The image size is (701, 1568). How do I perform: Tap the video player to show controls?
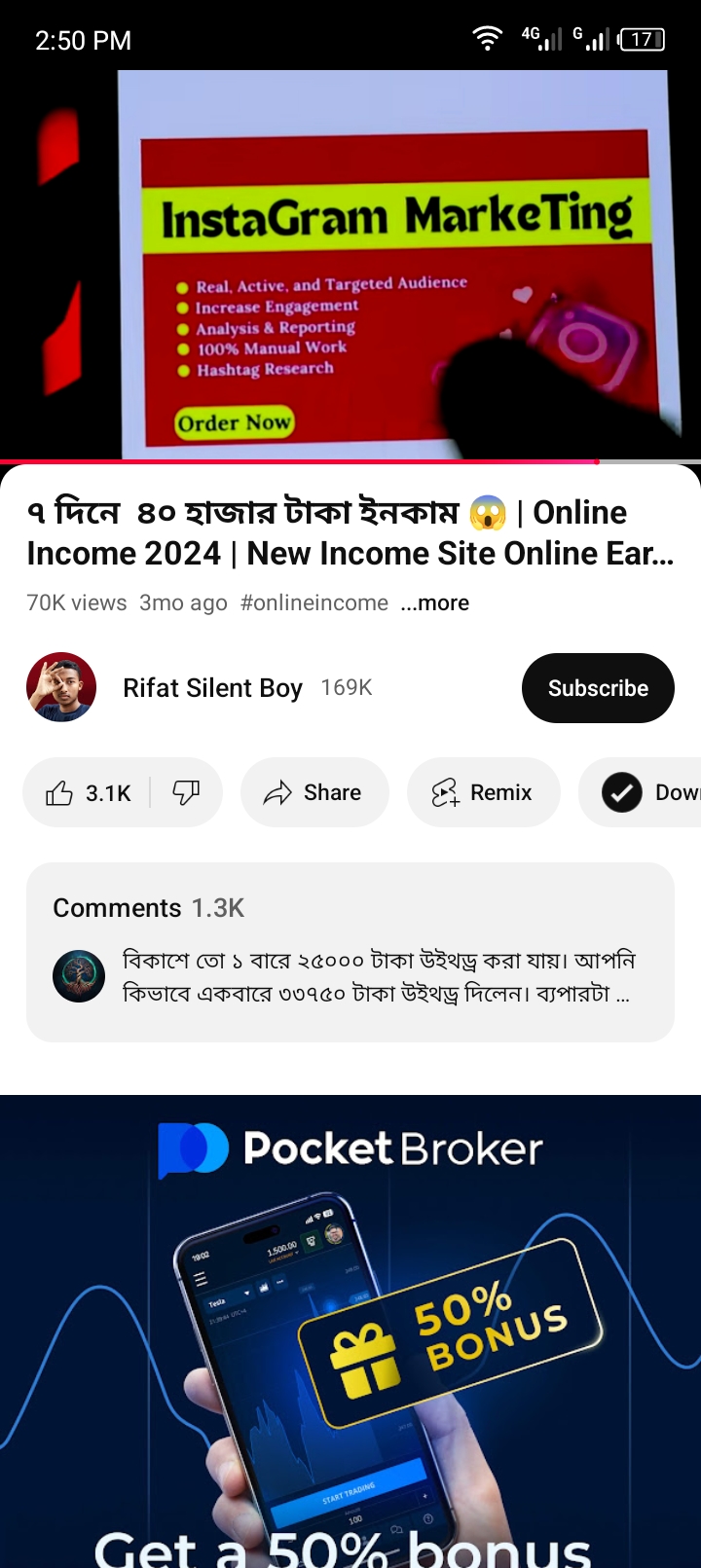point(350,263)
